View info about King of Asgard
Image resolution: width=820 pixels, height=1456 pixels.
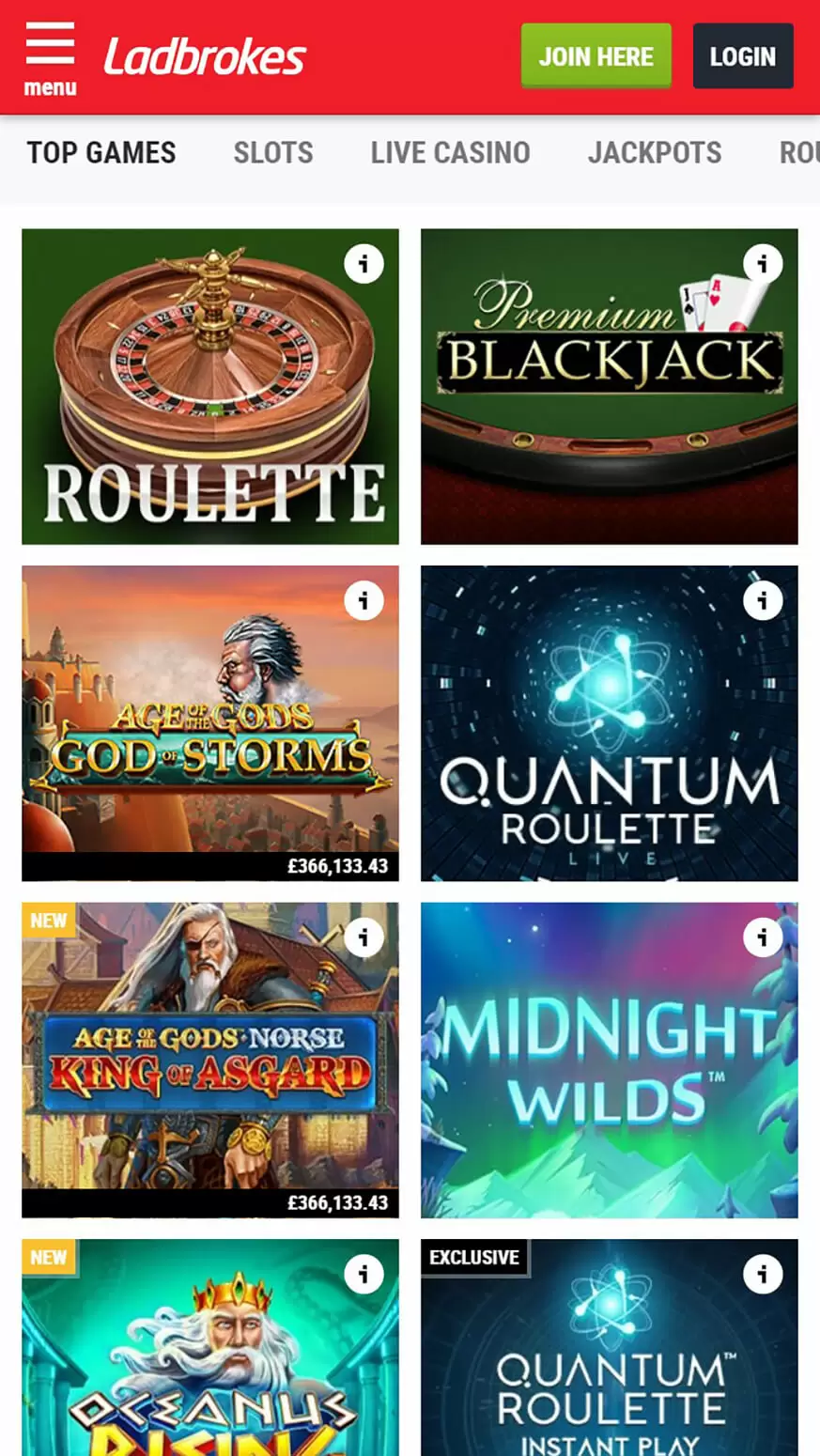tap(364, 936)
